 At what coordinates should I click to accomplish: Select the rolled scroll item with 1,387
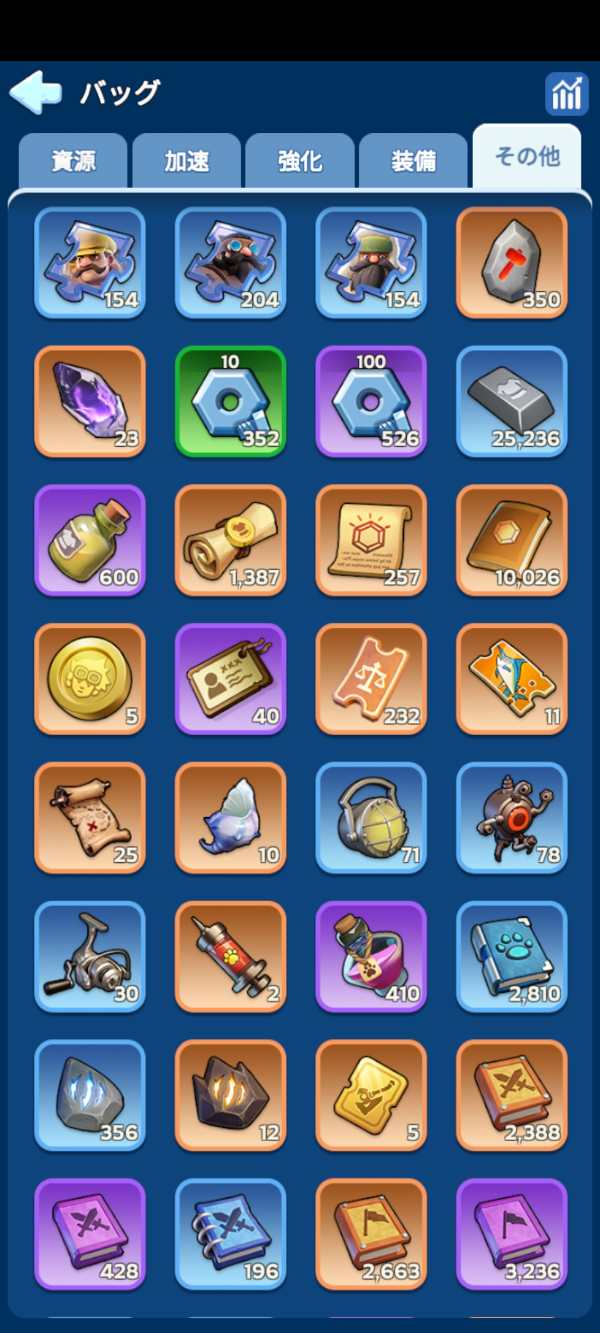pyautogui.click(x=230, y=540)
